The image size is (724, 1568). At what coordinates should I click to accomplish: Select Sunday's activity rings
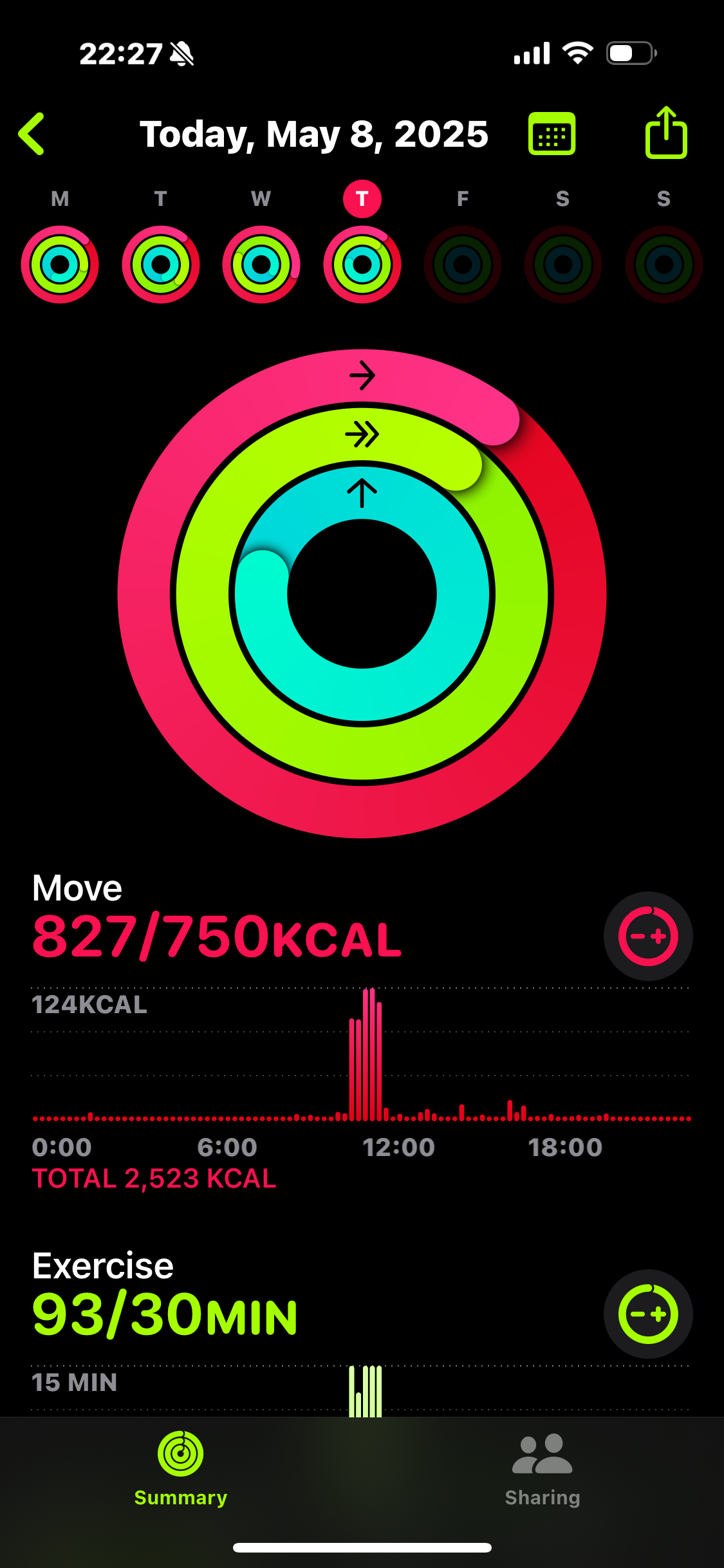tap(664, 265)
